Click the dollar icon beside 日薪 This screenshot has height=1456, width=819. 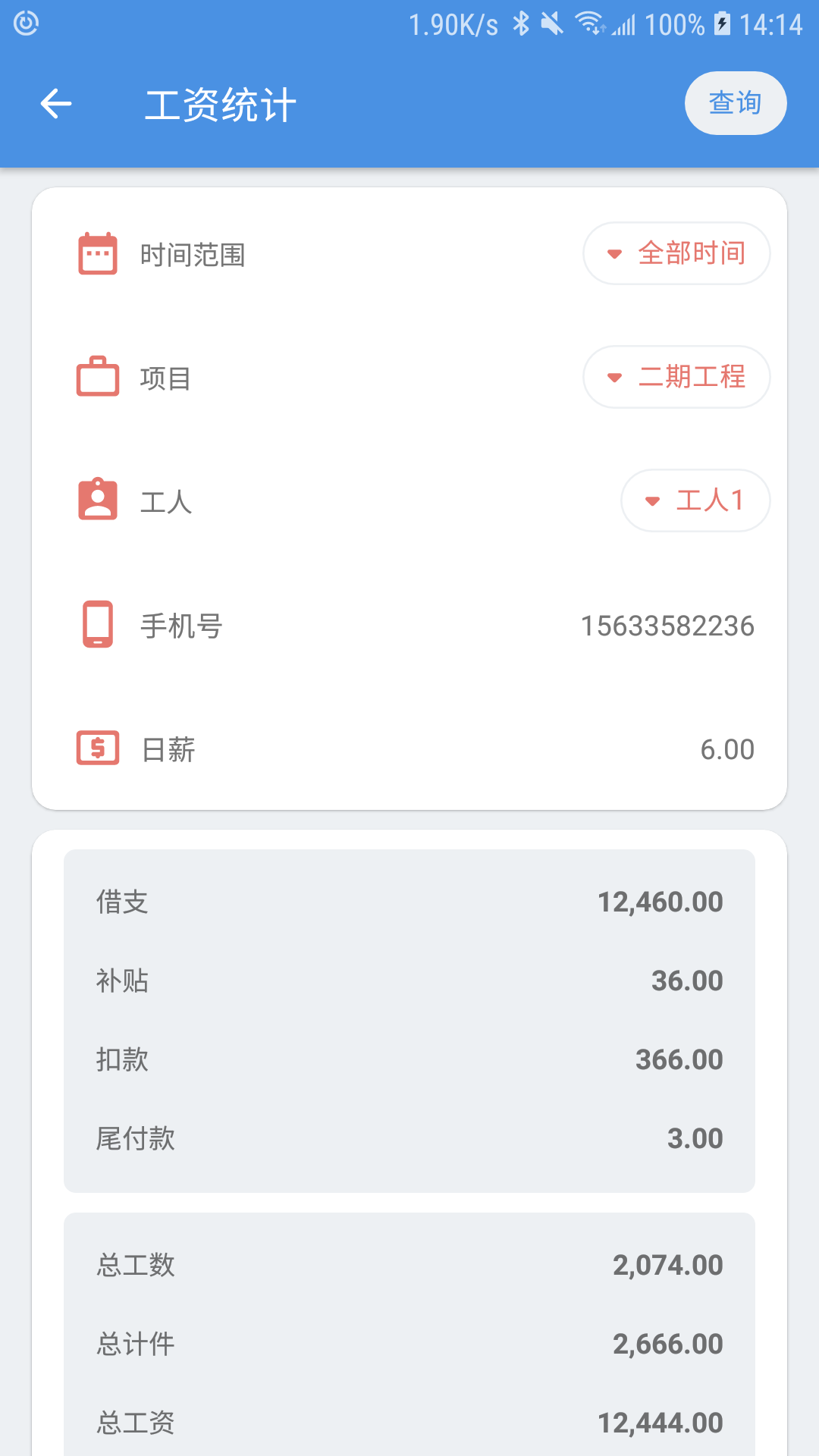tap(98, 748)
